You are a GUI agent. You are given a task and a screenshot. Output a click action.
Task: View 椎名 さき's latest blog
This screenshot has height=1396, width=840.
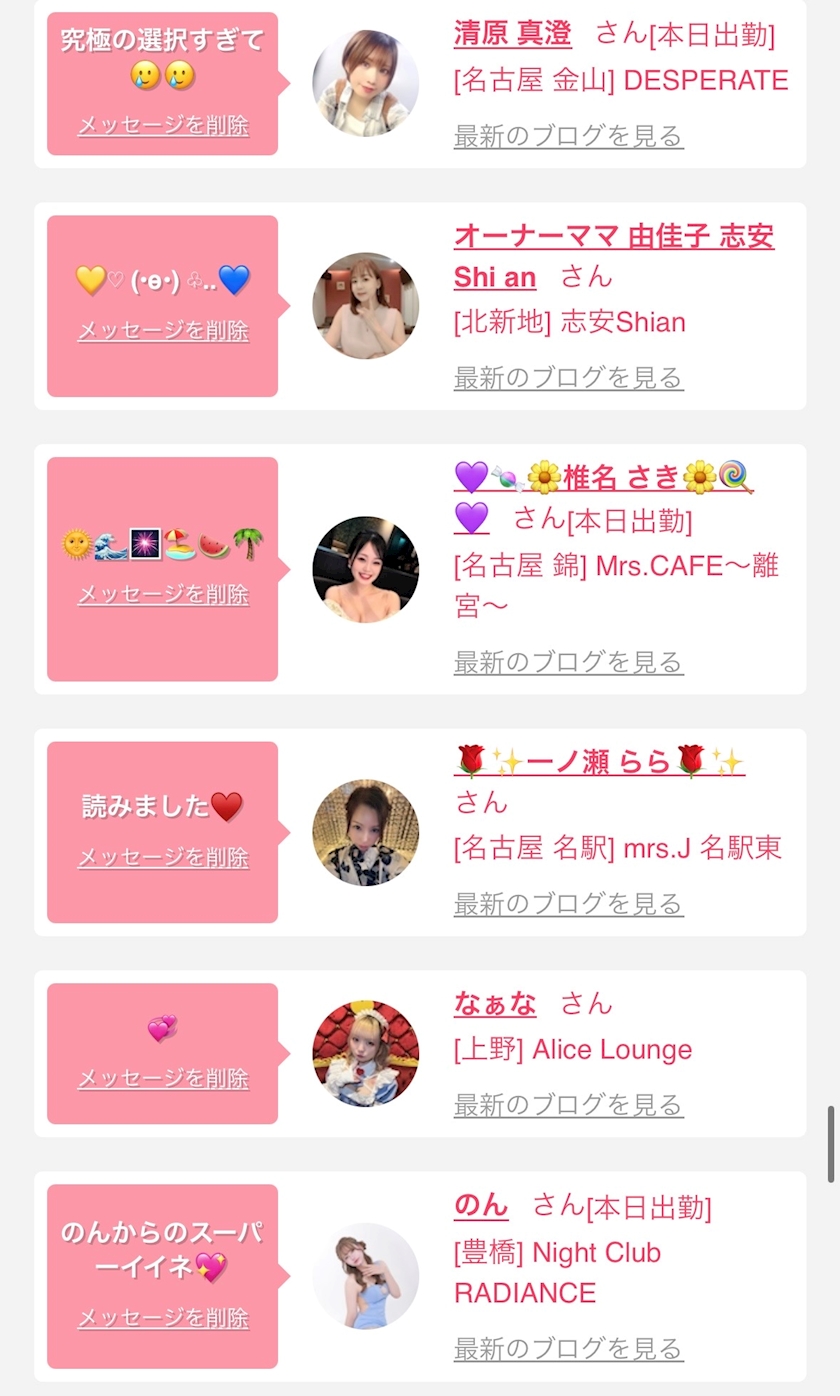point(568,662)
